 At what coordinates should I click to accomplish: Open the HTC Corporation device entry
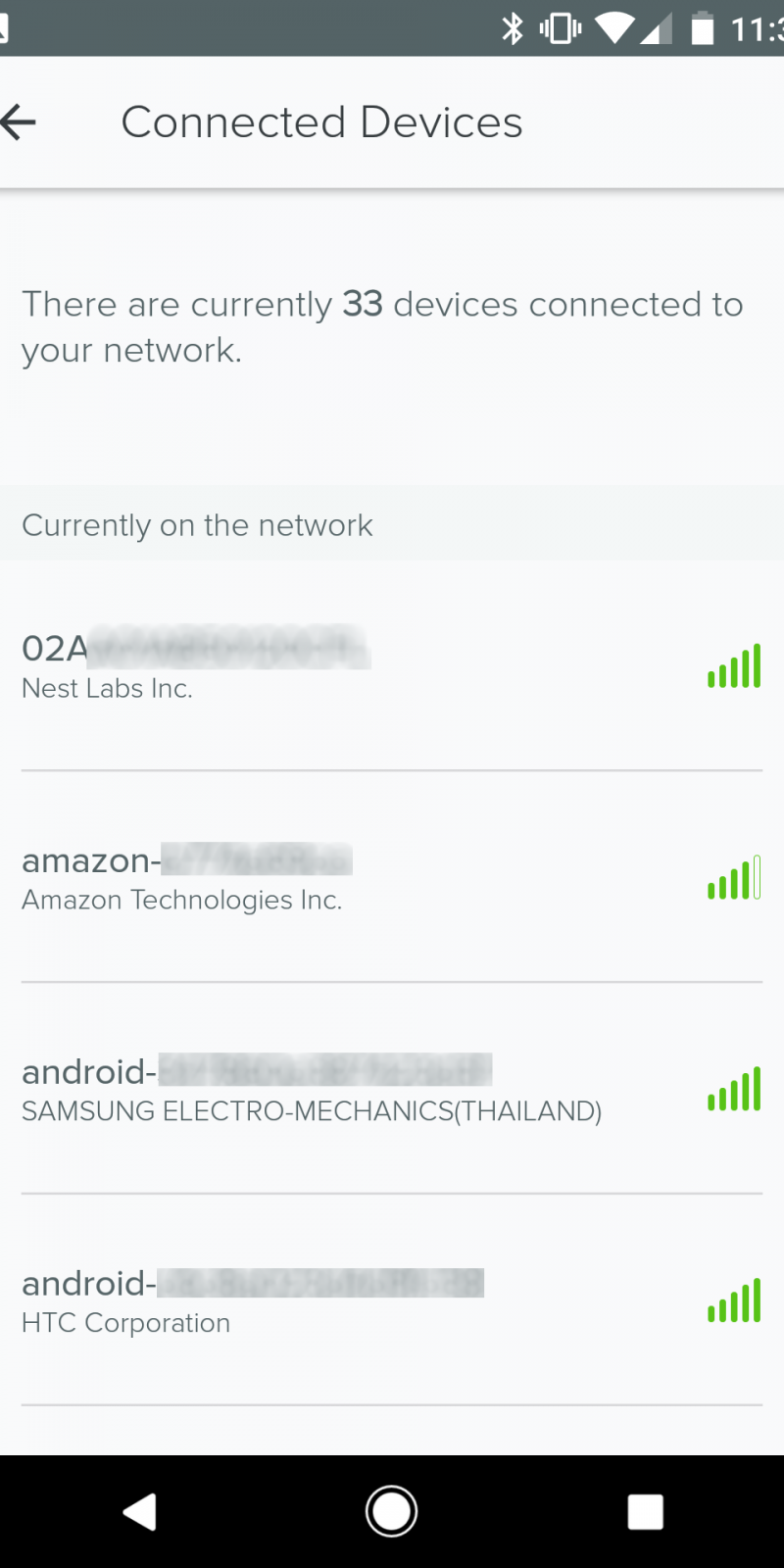click(x=392, y=1301)
